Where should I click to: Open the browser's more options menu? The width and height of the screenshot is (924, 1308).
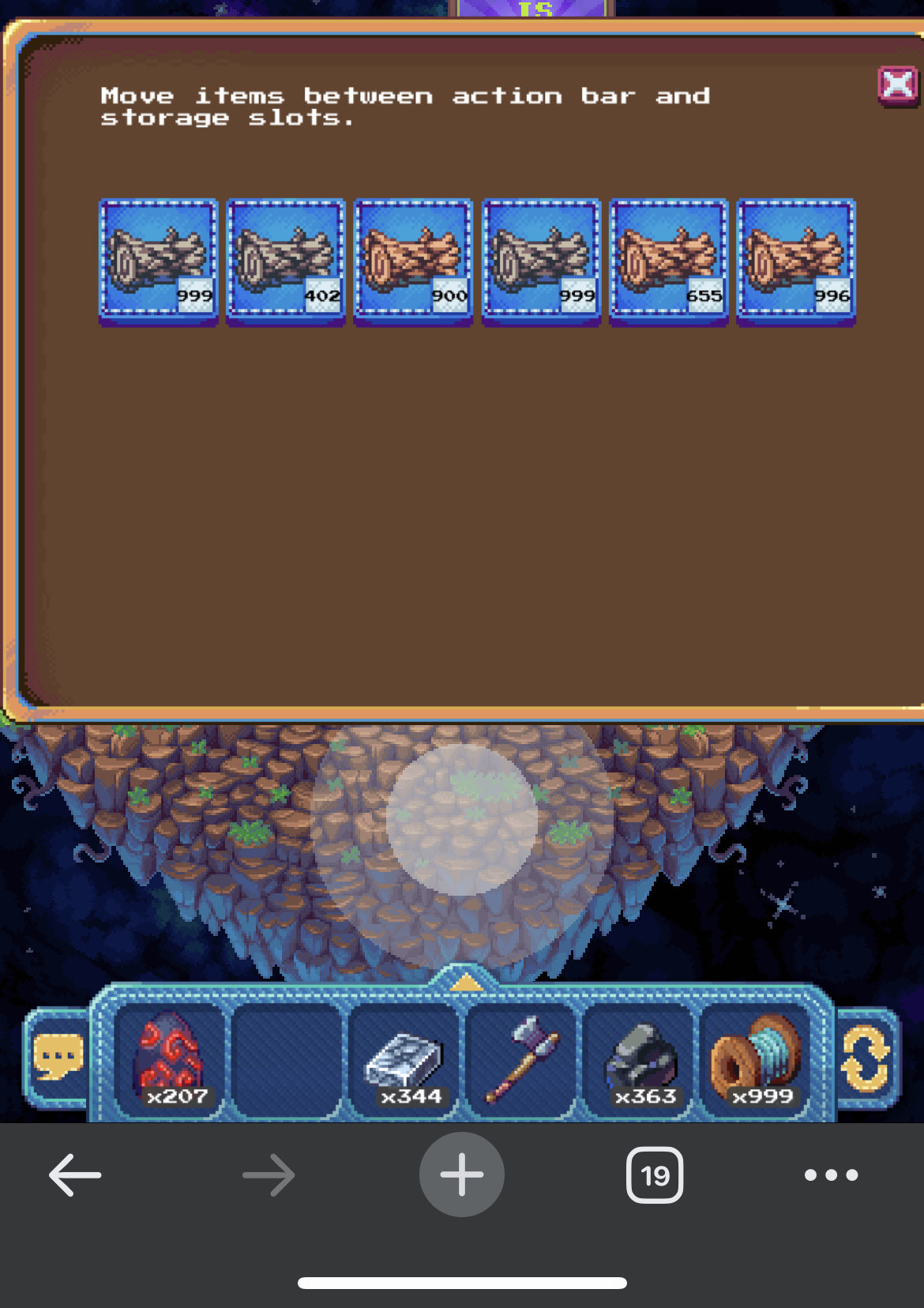pyautogui.click(x=831, y=1175)
